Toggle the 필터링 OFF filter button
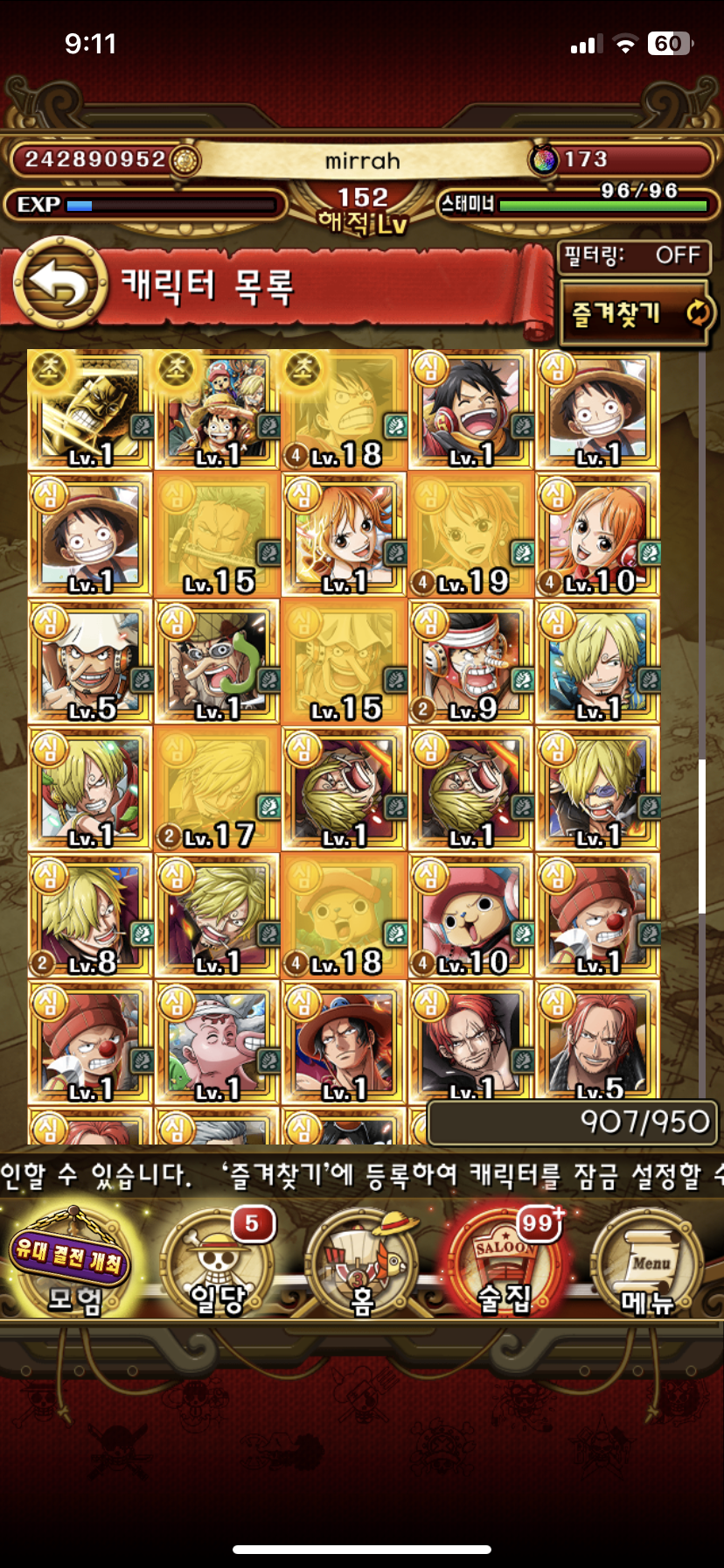724x1568 pixels. (x=633, y=255)
